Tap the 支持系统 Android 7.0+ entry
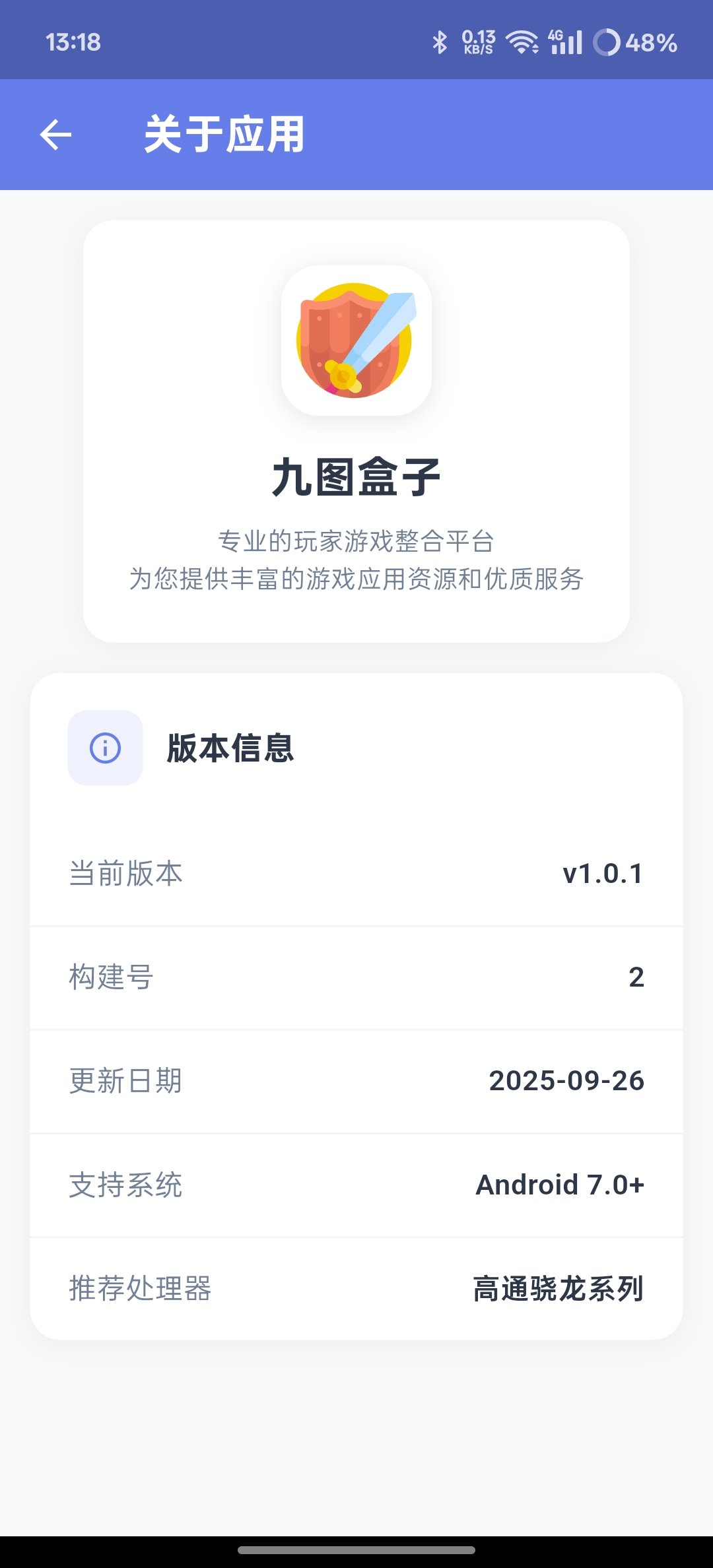This screenshot has height=1568, width=713. (356, 1185)
